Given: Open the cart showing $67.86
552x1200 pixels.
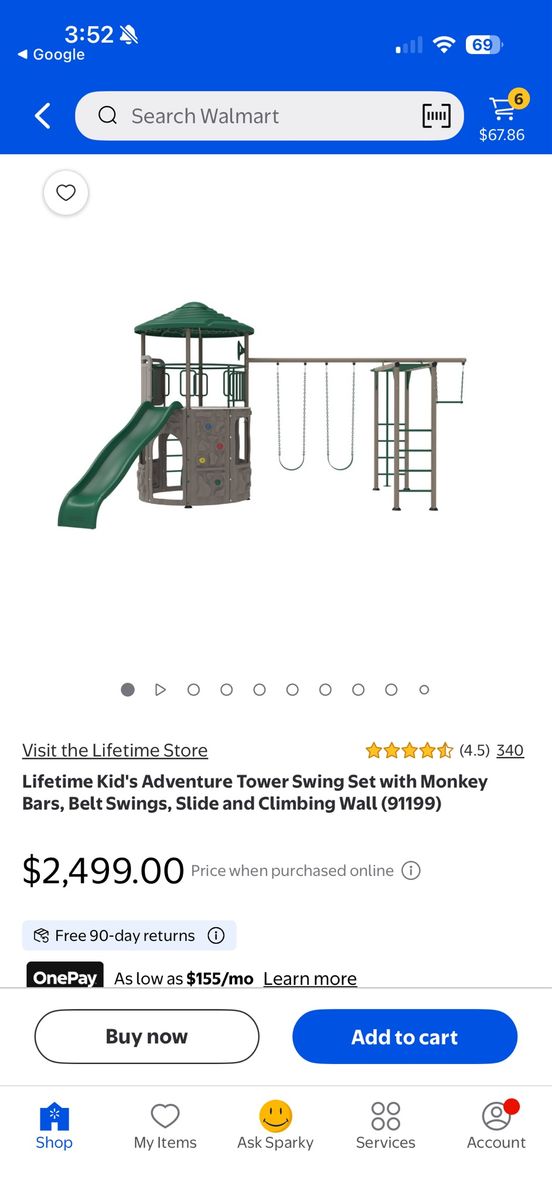Looking at the screenshot, I should click(502, 117).
